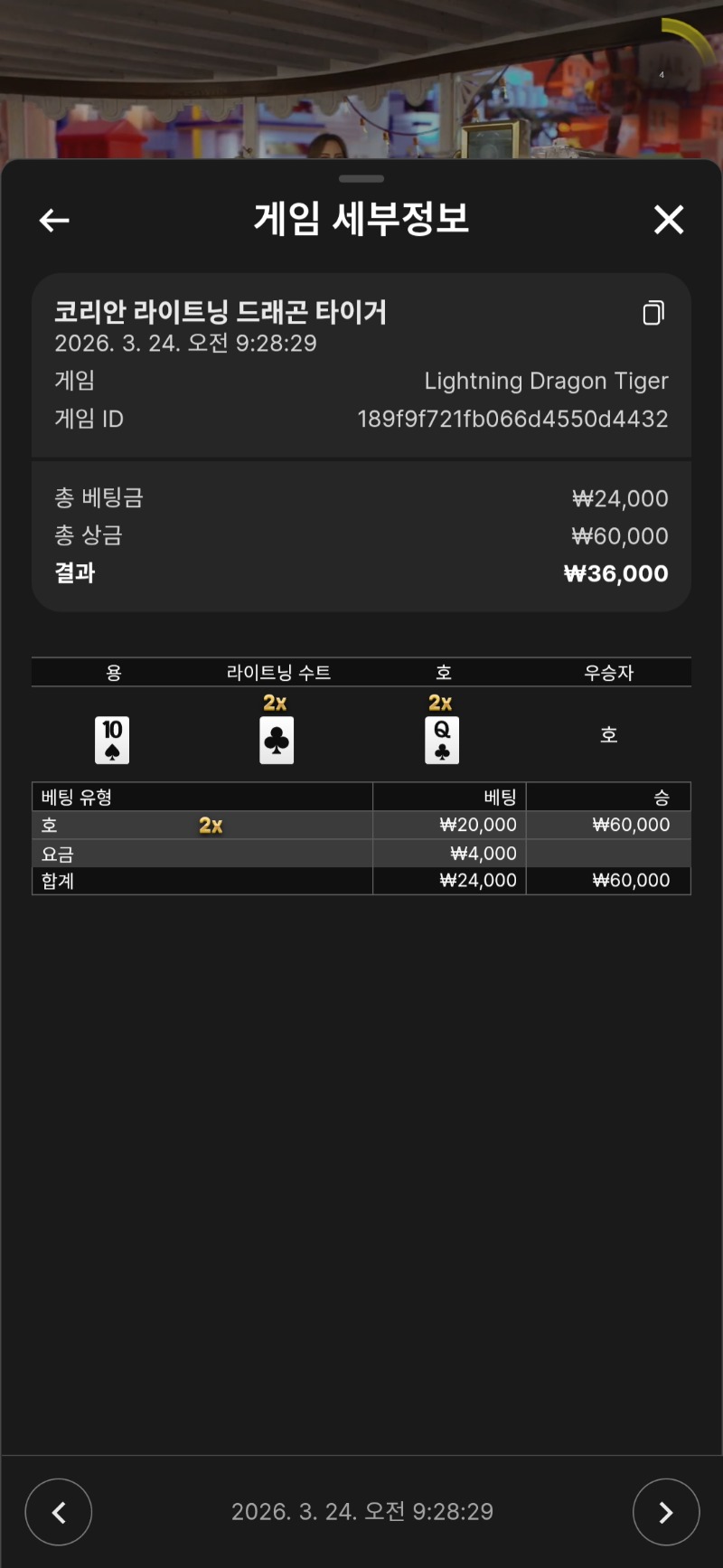Go back using the top-left arrow
This screenshot has width=723, height=1568.
pyautogui.click(x=54, y=220)
